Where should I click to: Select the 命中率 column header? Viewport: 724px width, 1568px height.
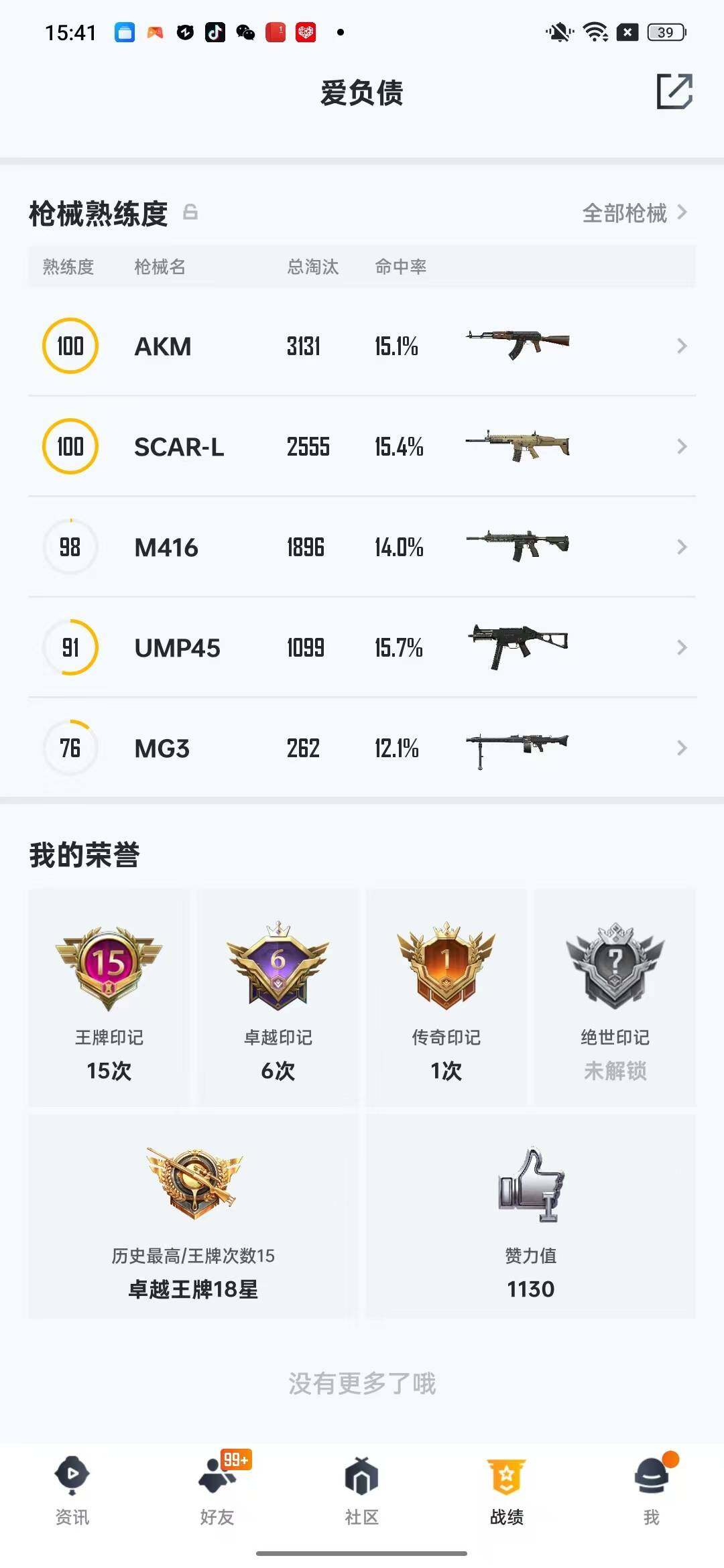(x=401, y=267)
